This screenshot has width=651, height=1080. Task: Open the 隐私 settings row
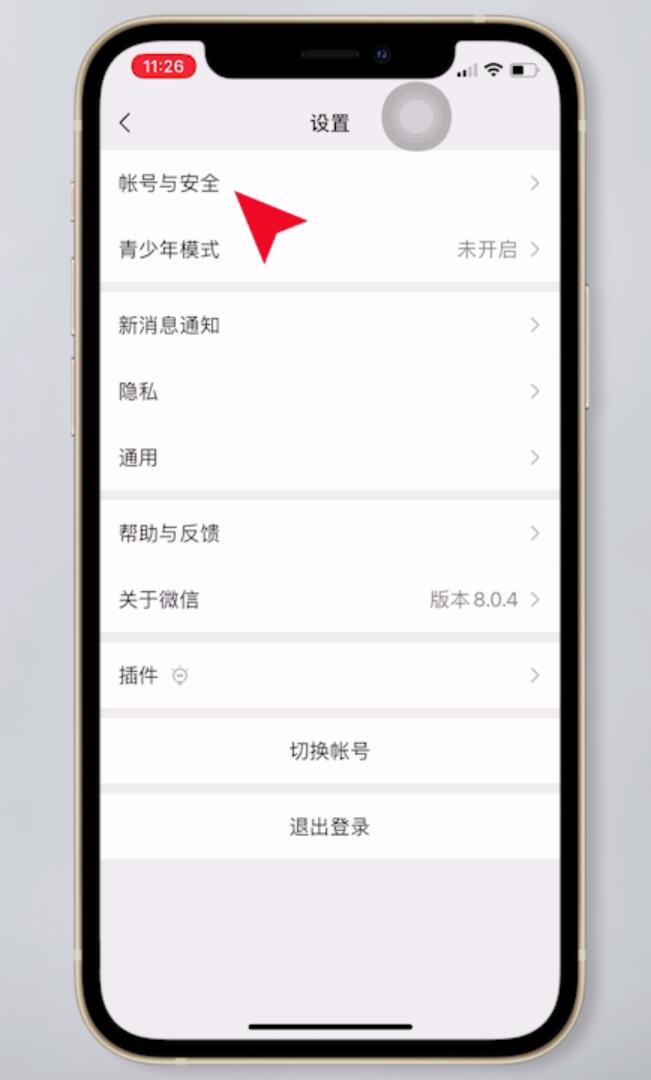click(329, 391)
